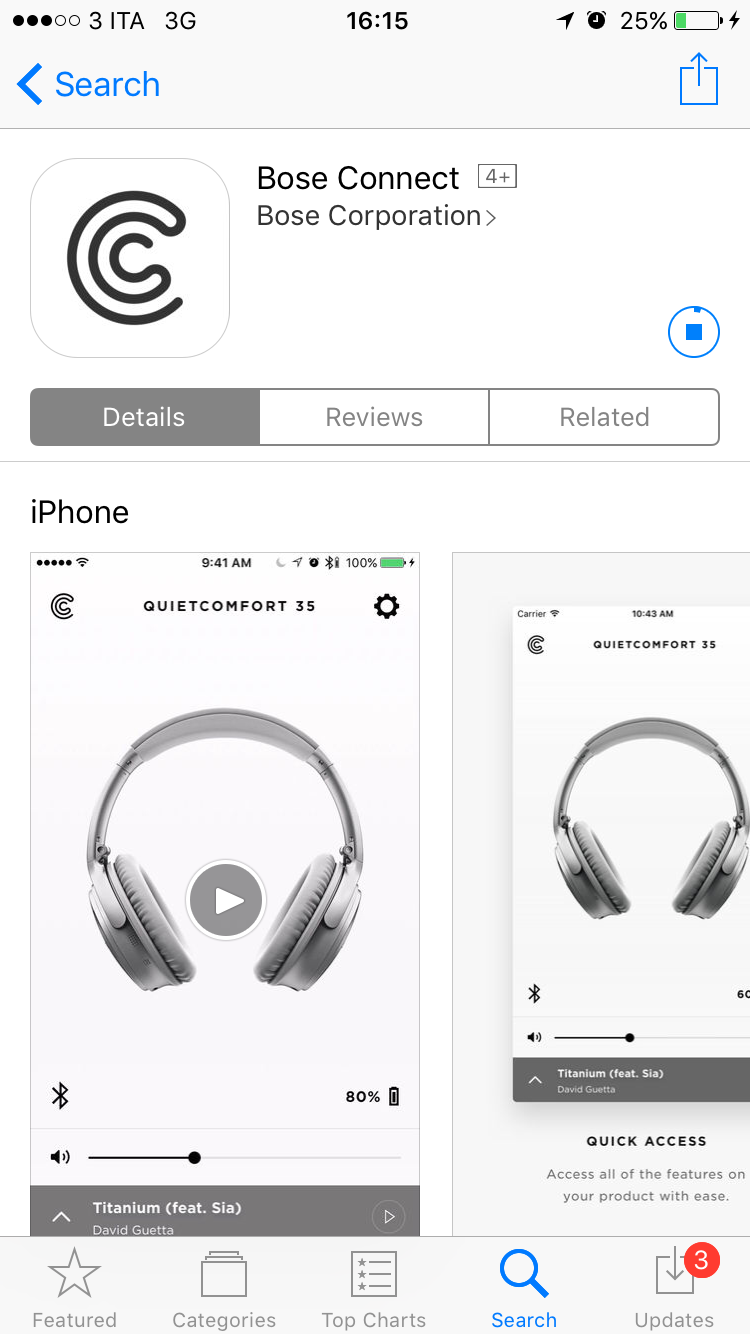Share the Bose Connect app
750x1334 pixels.
698,81
